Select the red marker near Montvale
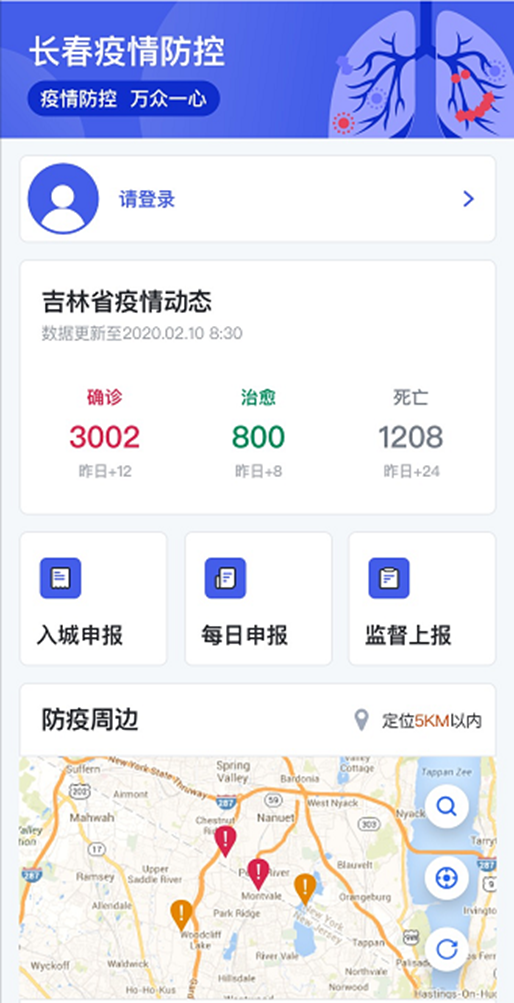 click(x=258, y=874)
